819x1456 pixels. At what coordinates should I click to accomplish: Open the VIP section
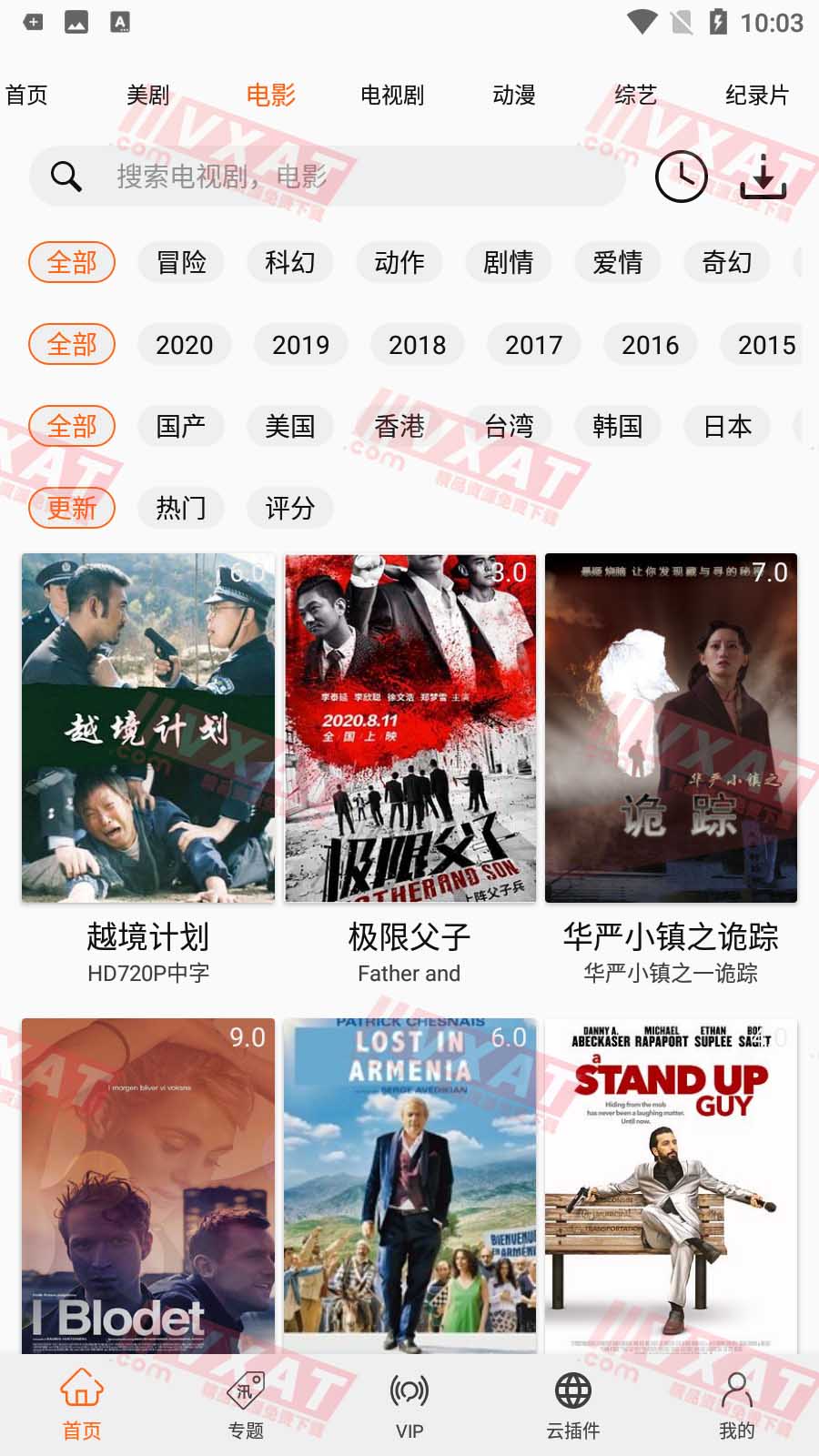(x=408, y=1406)
